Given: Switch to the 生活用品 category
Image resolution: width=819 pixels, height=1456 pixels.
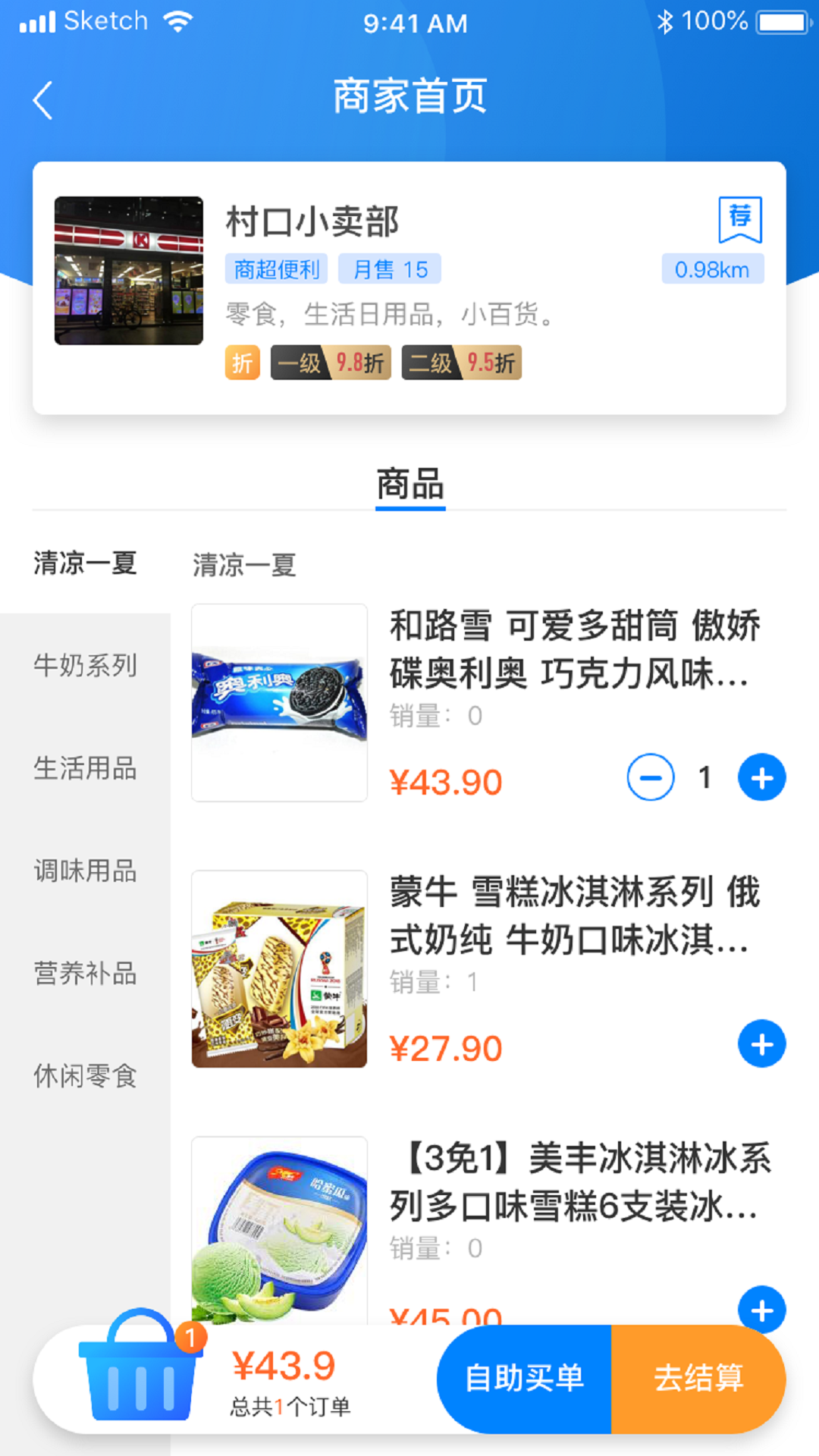Looking at the screenshot, I should point(85,768).
